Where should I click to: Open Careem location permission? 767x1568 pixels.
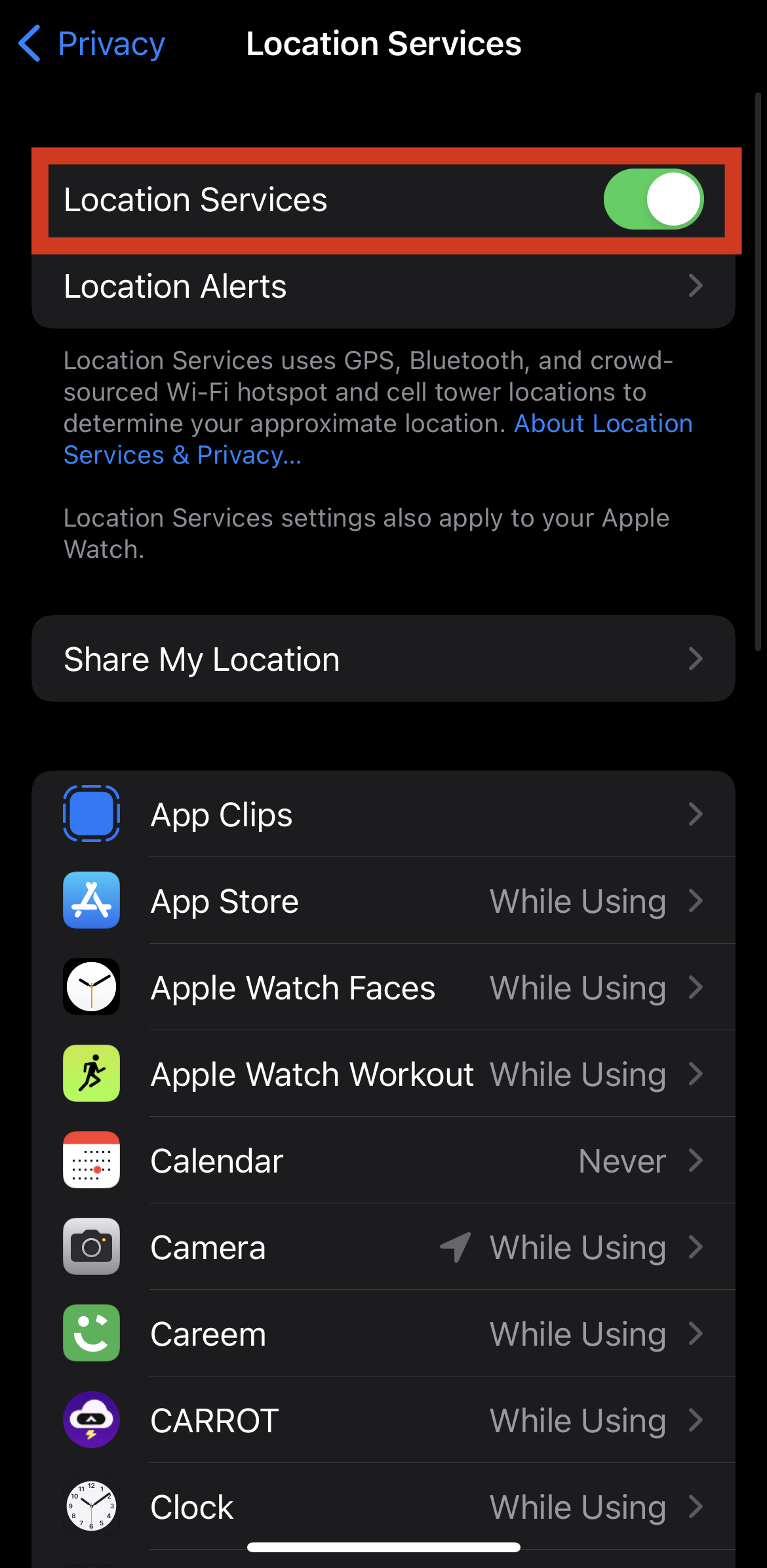pos(383,1335)
